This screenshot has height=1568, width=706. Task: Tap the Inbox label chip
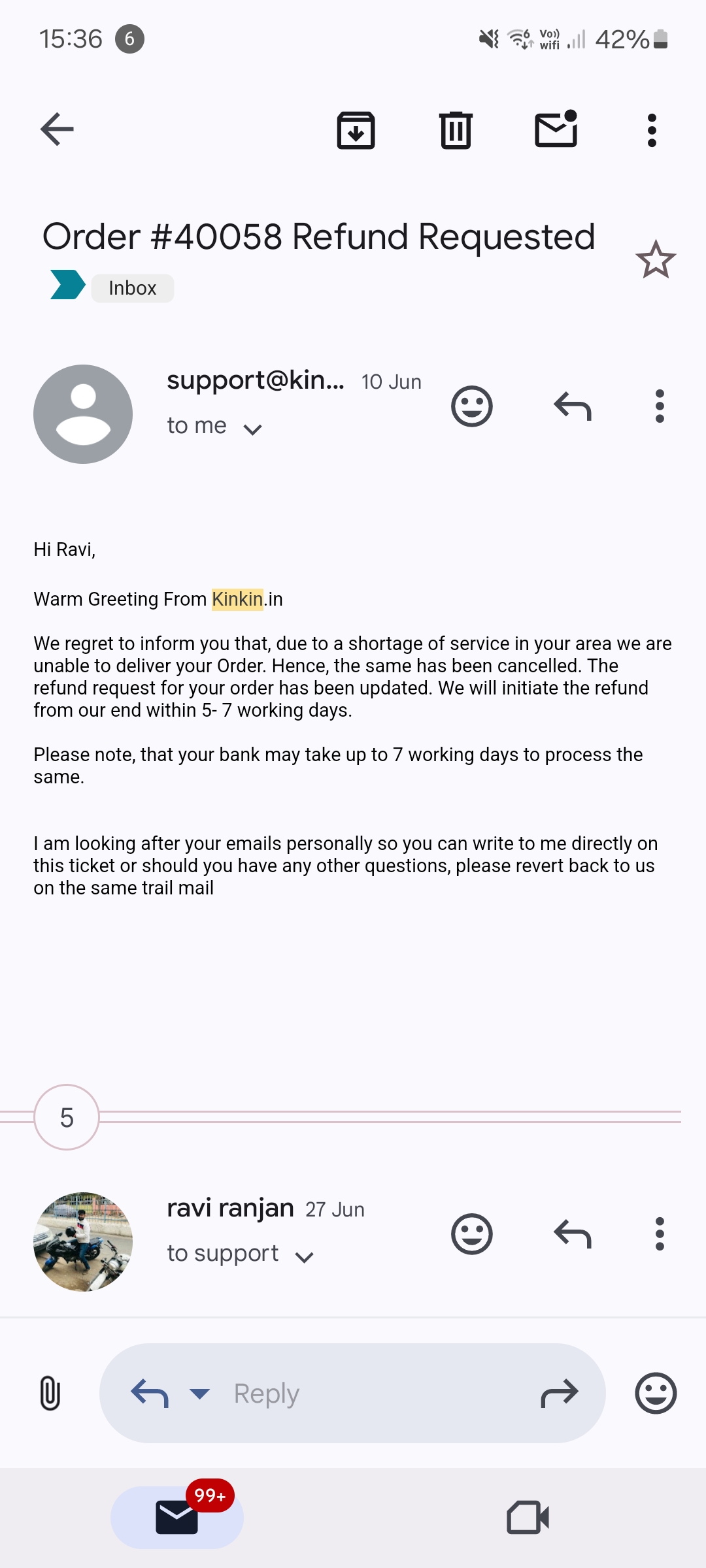pyautogui.click(x=133, y=288)
